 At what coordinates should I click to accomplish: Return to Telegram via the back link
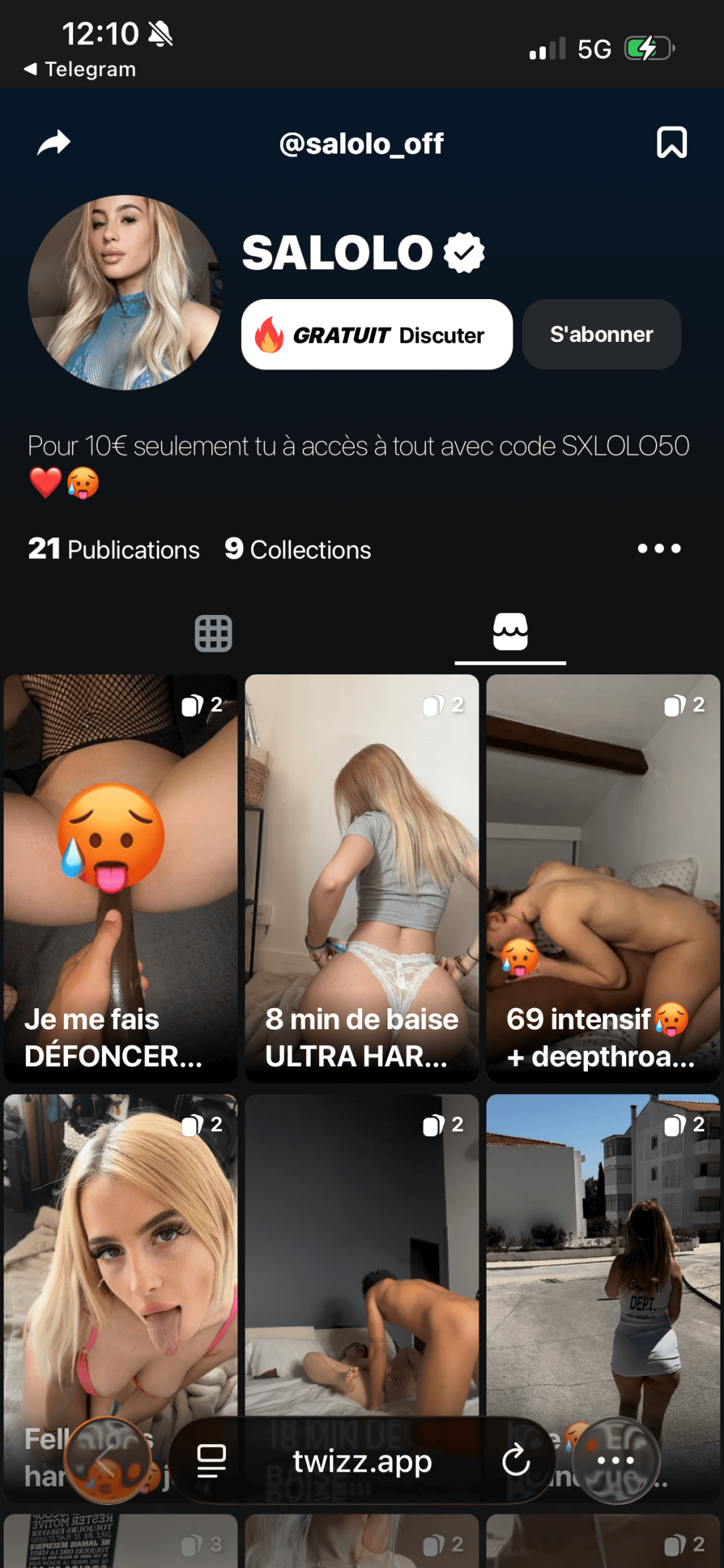(80, 70)
